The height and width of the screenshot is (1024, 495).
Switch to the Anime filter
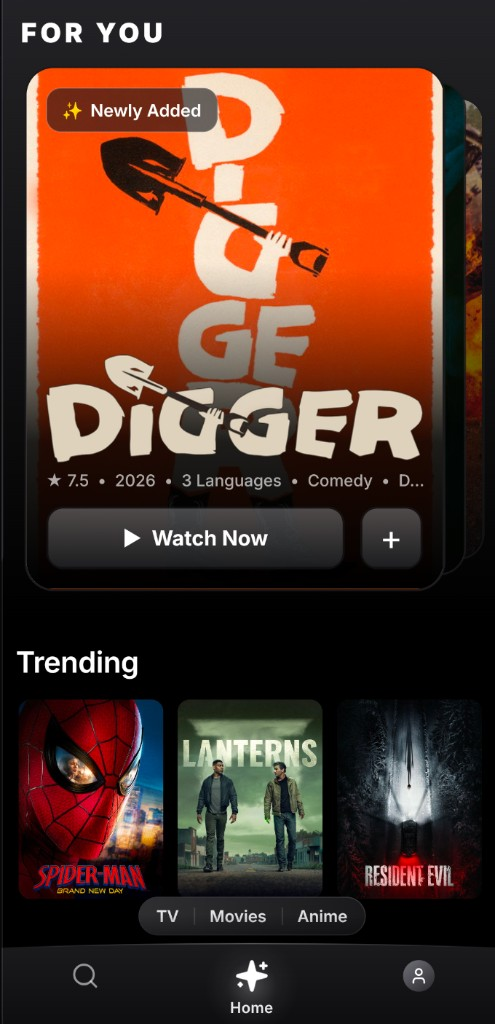(322, 916)
